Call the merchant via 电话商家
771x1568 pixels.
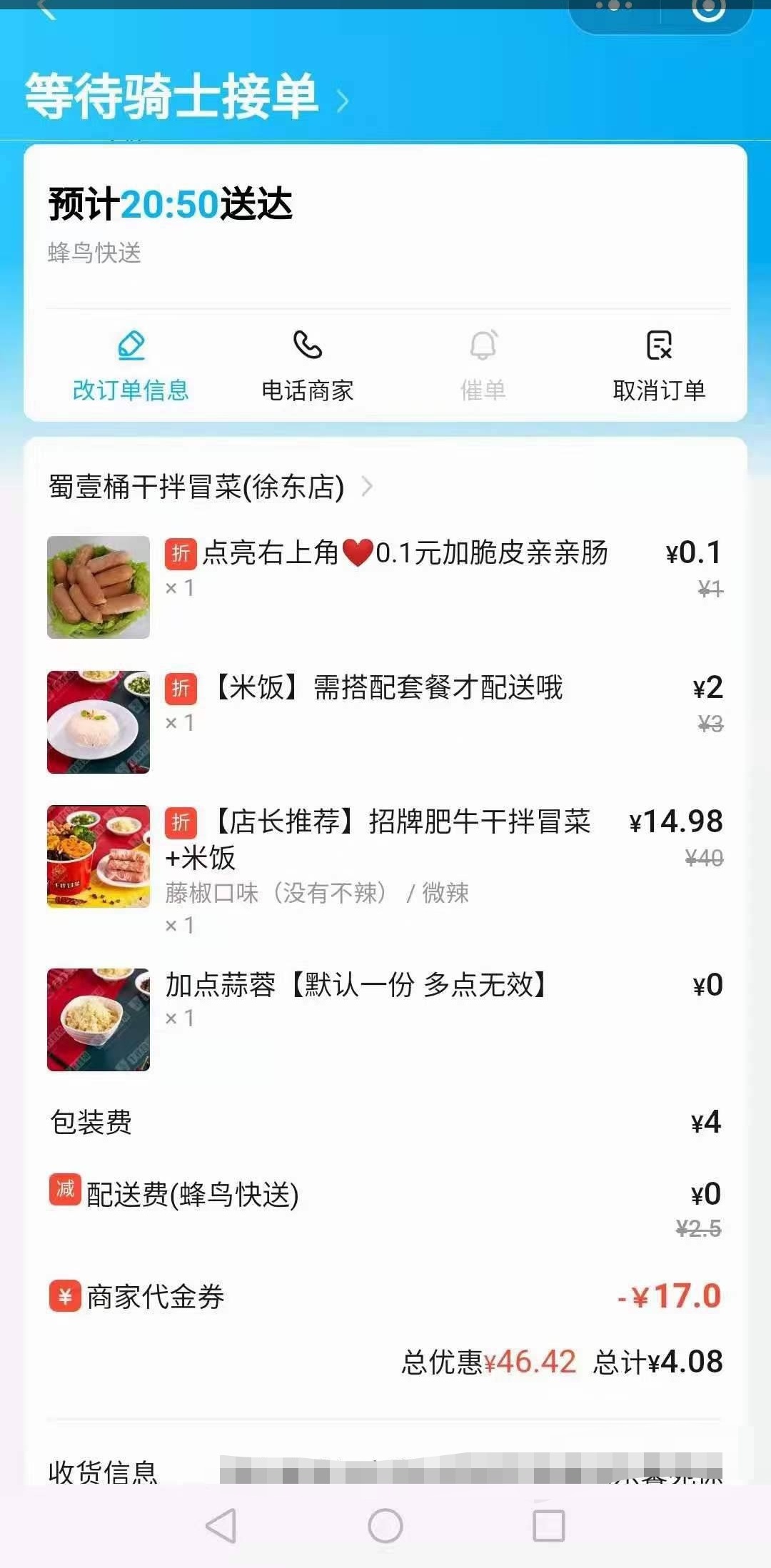point(308,367)
